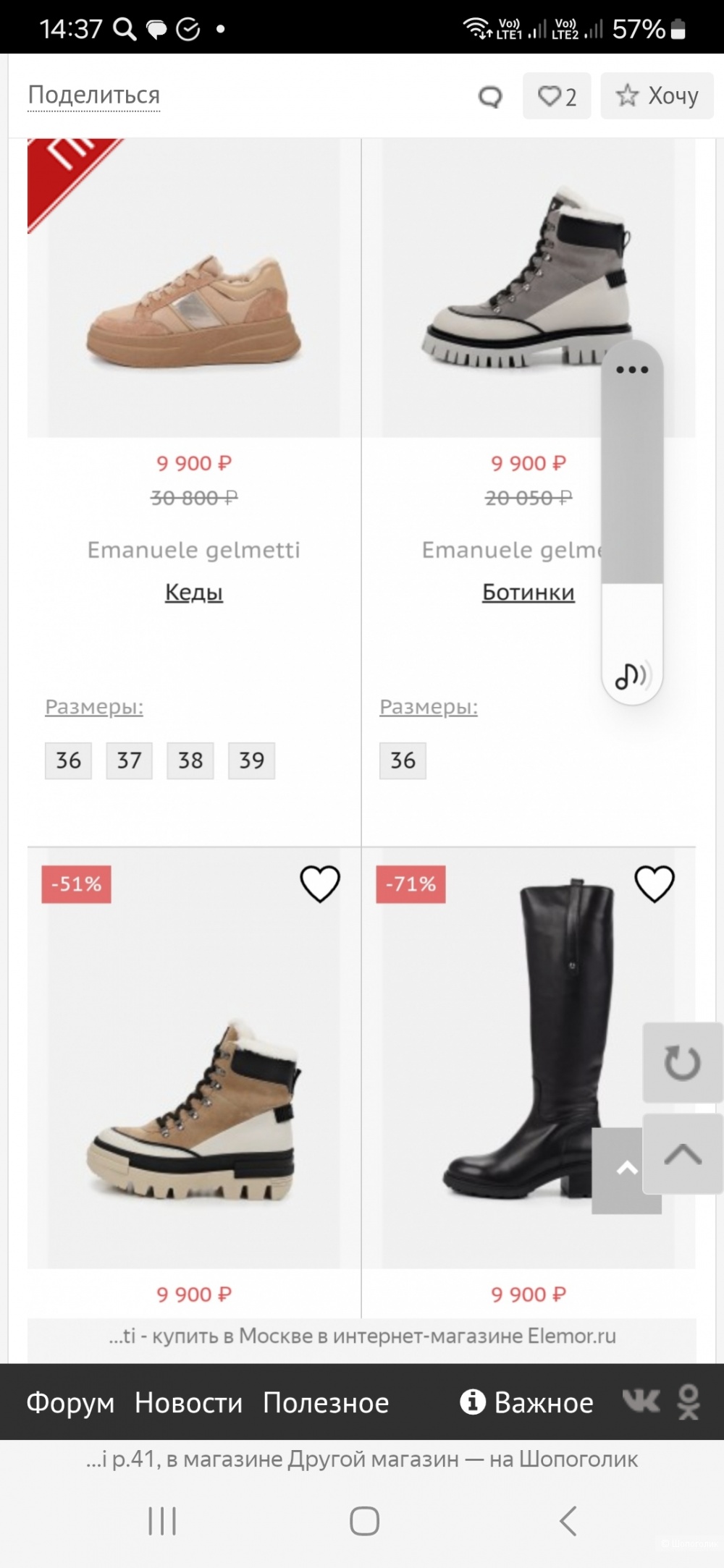
Task: Open the Odnoklassniki social icon
Action: pos(689,1402)
